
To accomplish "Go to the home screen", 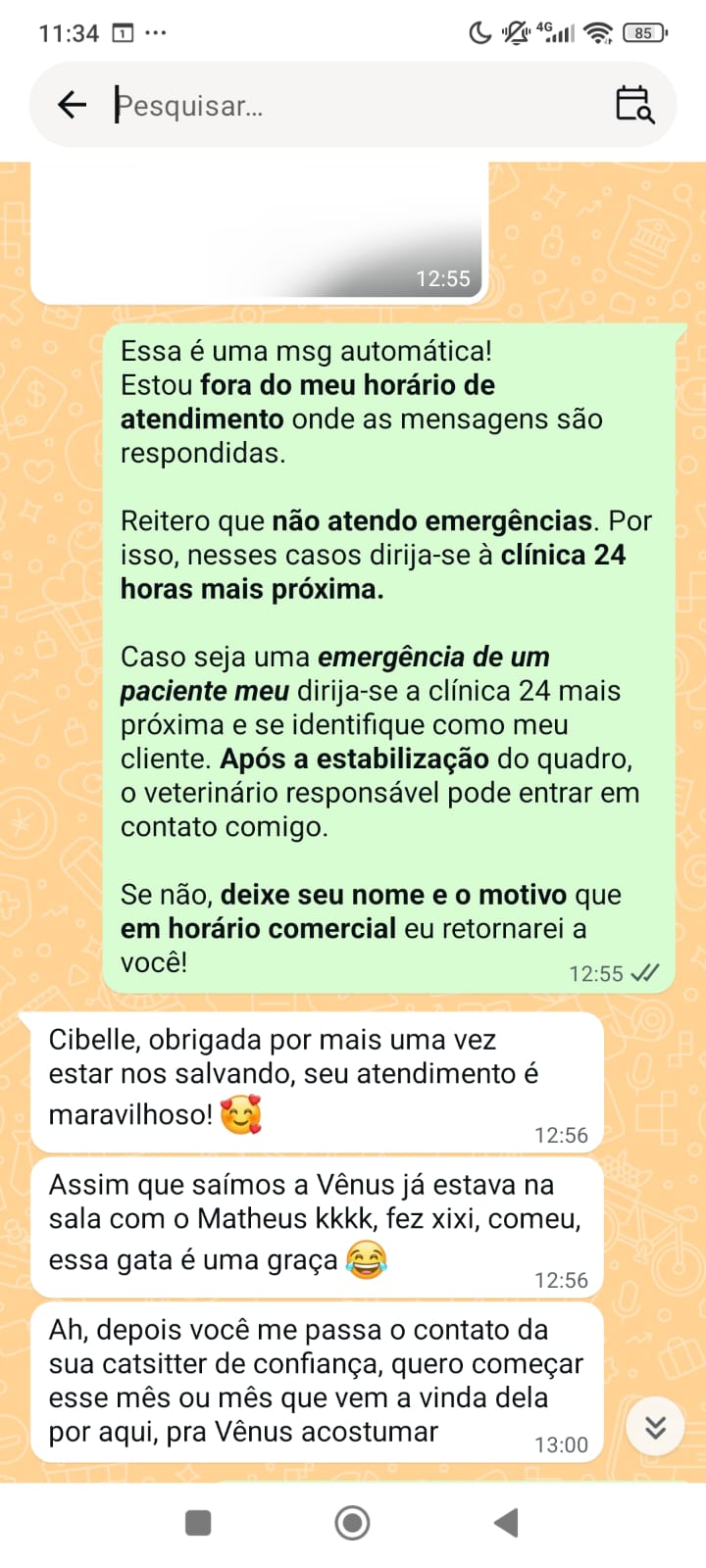I will pos(352,1522).
